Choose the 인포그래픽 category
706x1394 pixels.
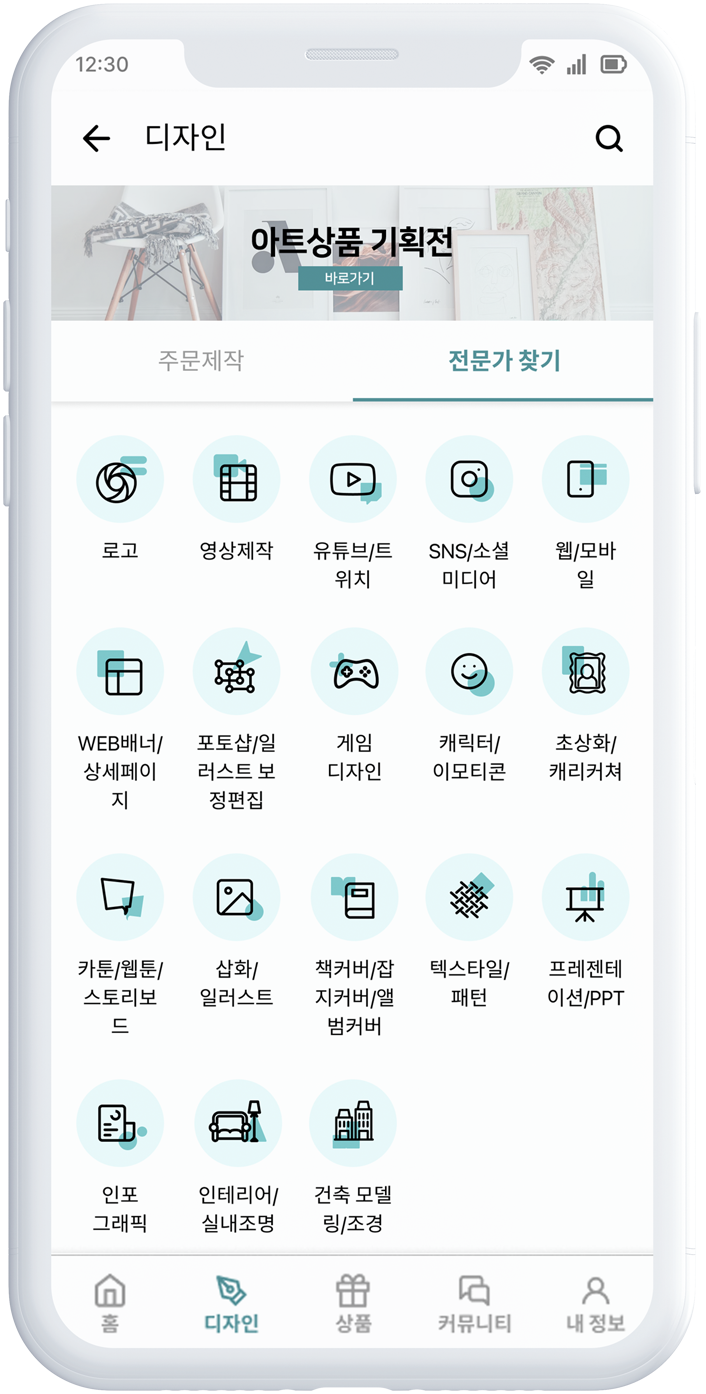[x=120, y=1124]
